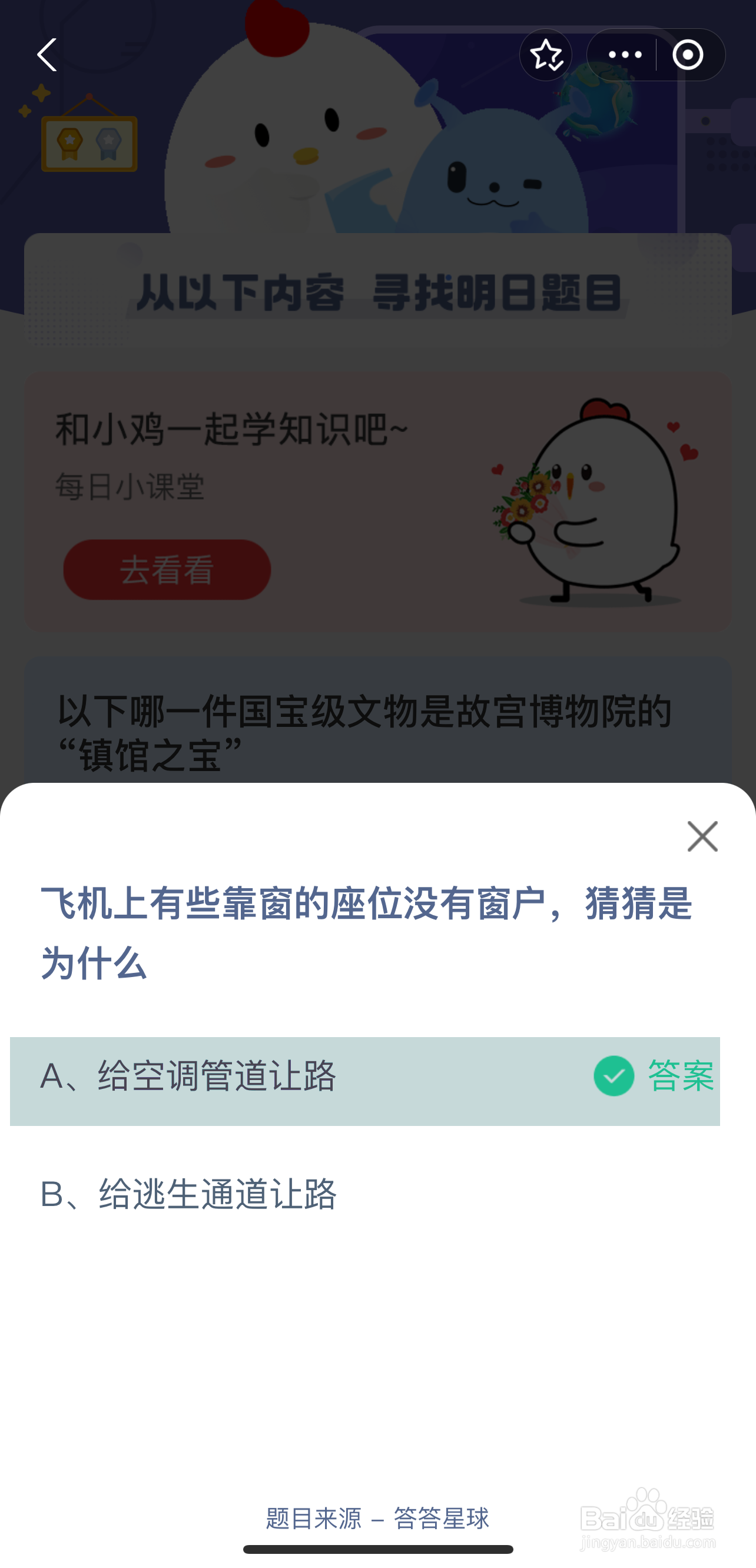Tap the favorite star icon
Screen dimensions: 756x1568
[546, 55]
